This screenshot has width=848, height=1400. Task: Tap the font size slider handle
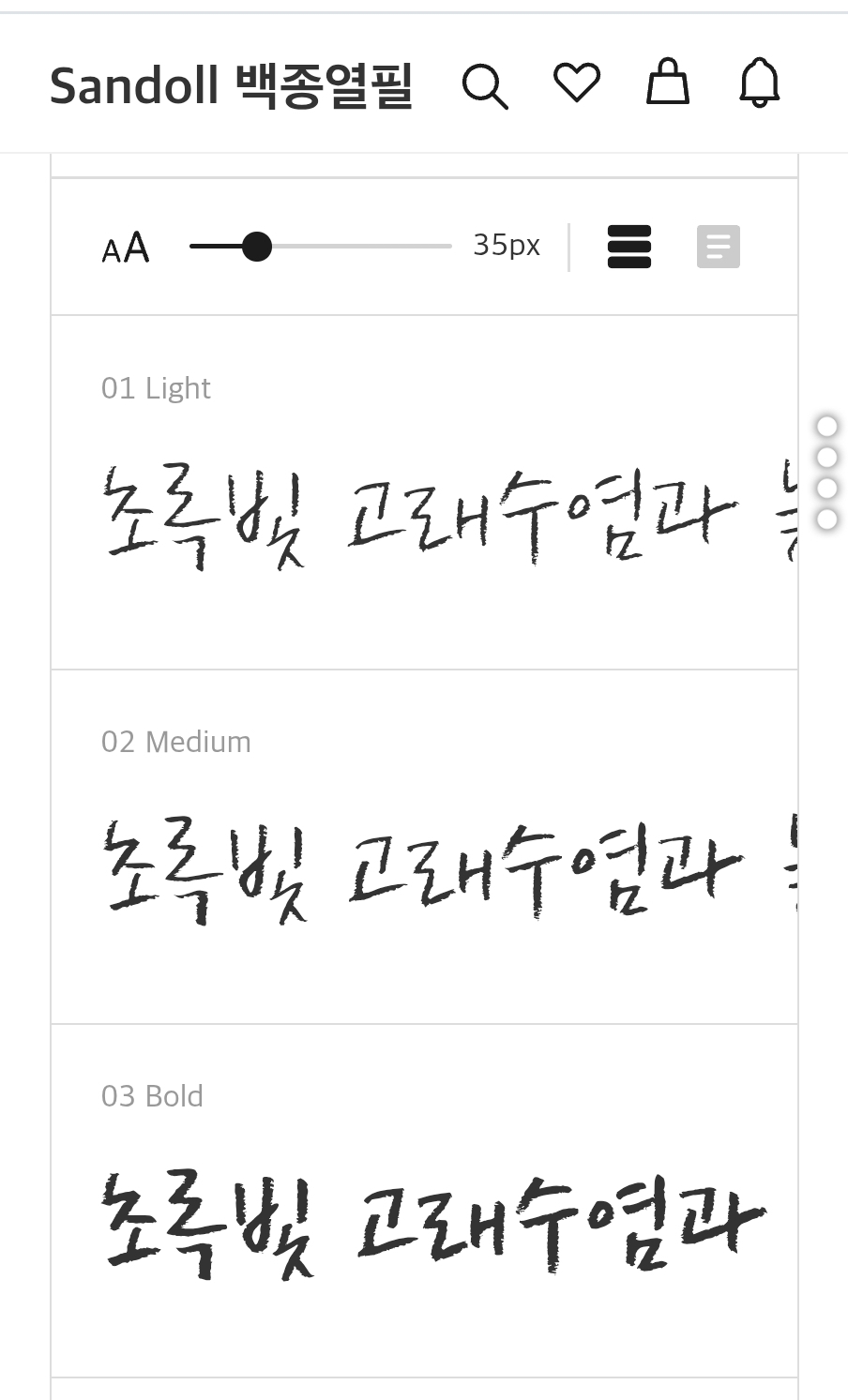[256, 247]
